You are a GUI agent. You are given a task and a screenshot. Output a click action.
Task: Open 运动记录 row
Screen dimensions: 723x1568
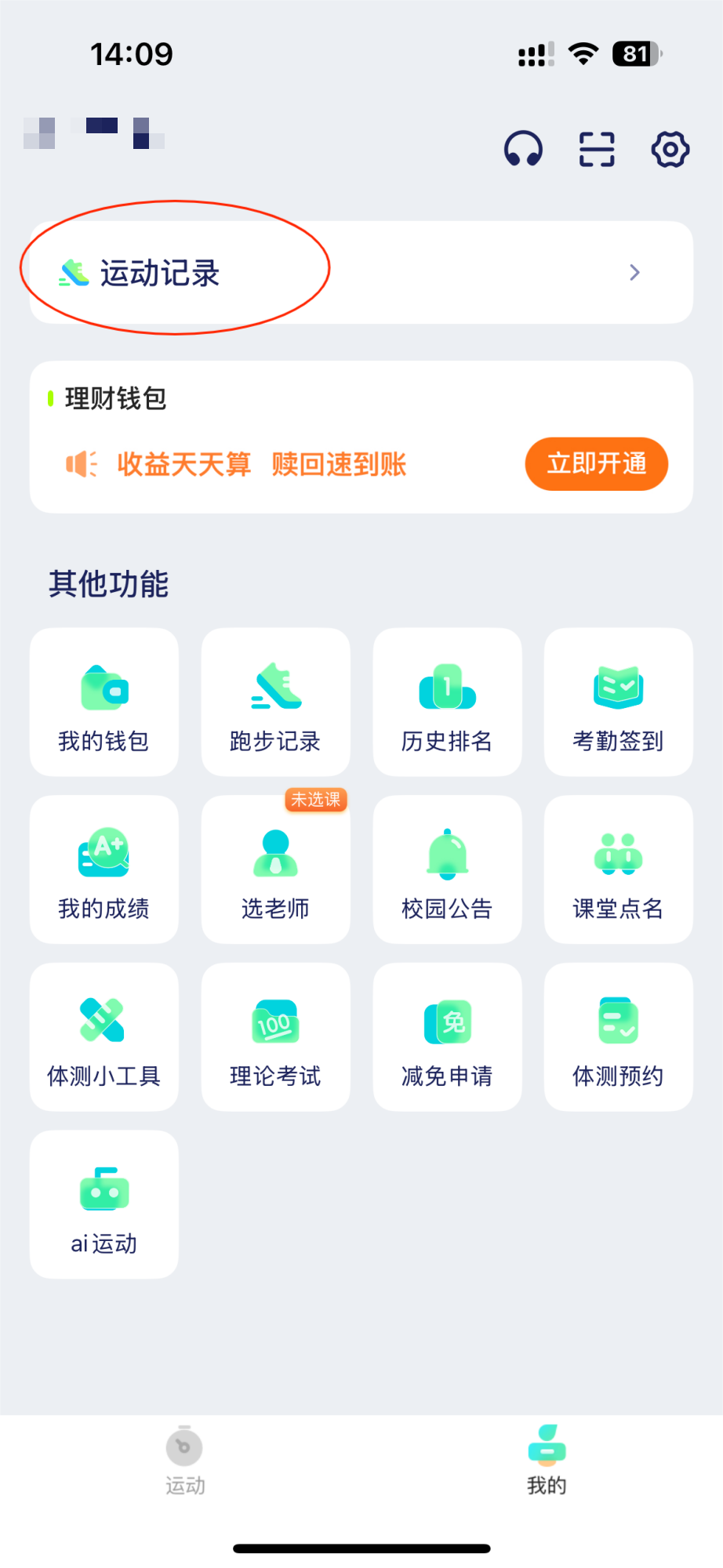point(361,273)
